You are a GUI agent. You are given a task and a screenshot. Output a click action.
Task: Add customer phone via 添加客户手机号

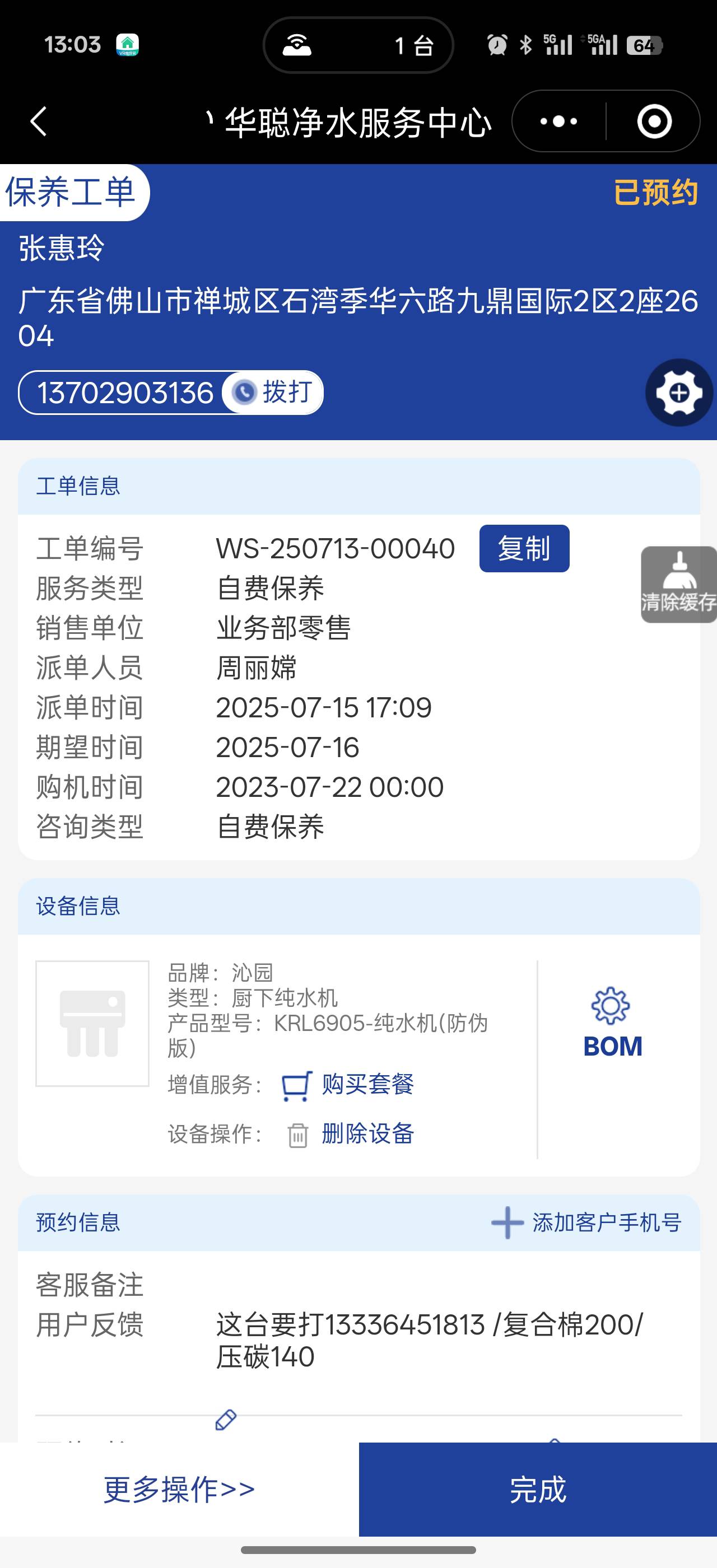[586, 1223]
